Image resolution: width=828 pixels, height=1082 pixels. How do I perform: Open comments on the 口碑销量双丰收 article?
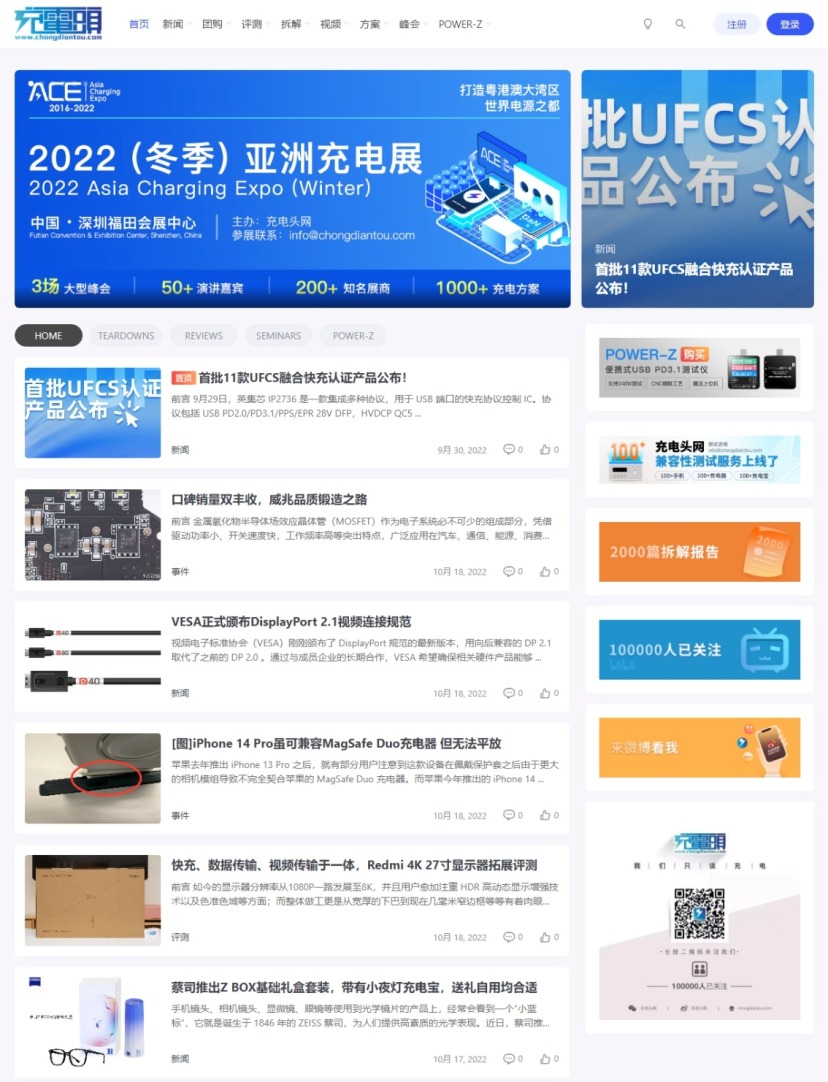tap(512, 572)
